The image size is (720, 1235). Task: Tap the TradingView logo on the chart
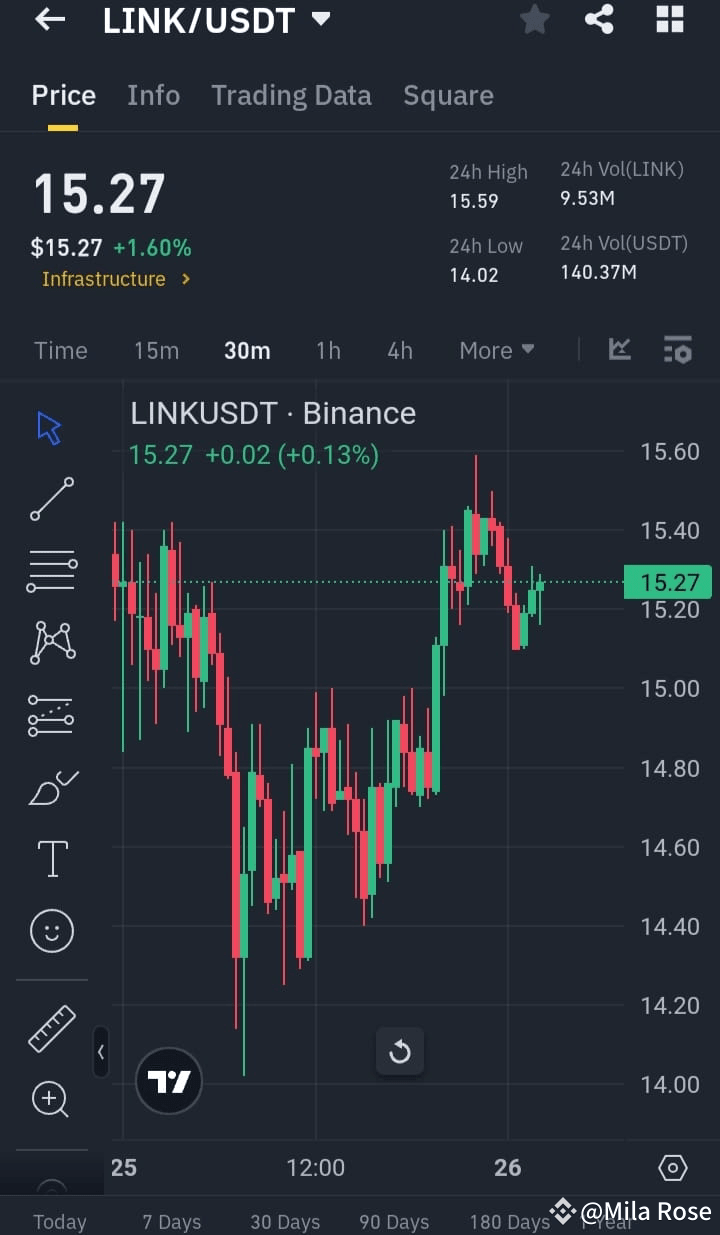pos(168,1081)
